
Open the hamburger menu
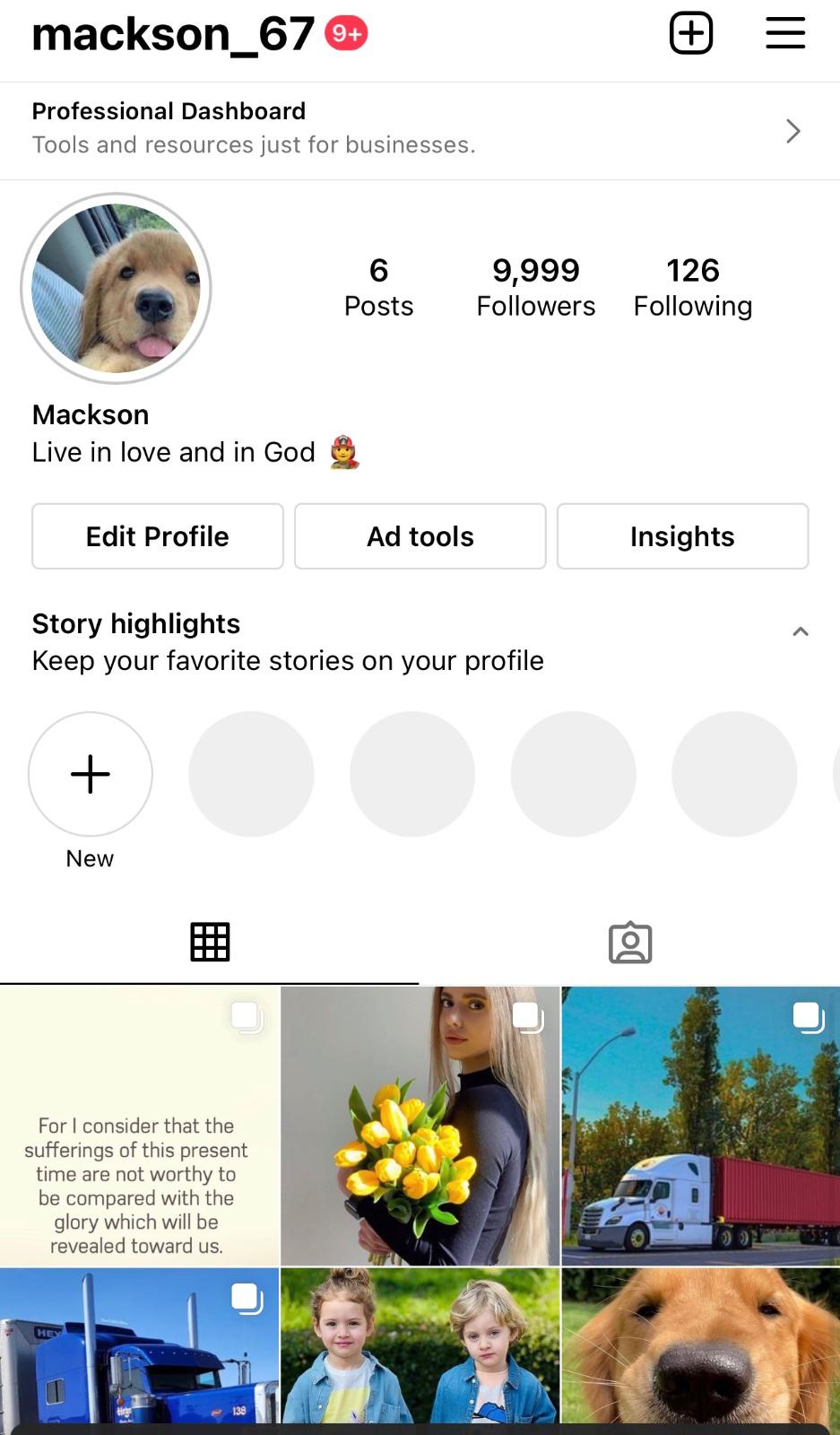pos(784,34)
